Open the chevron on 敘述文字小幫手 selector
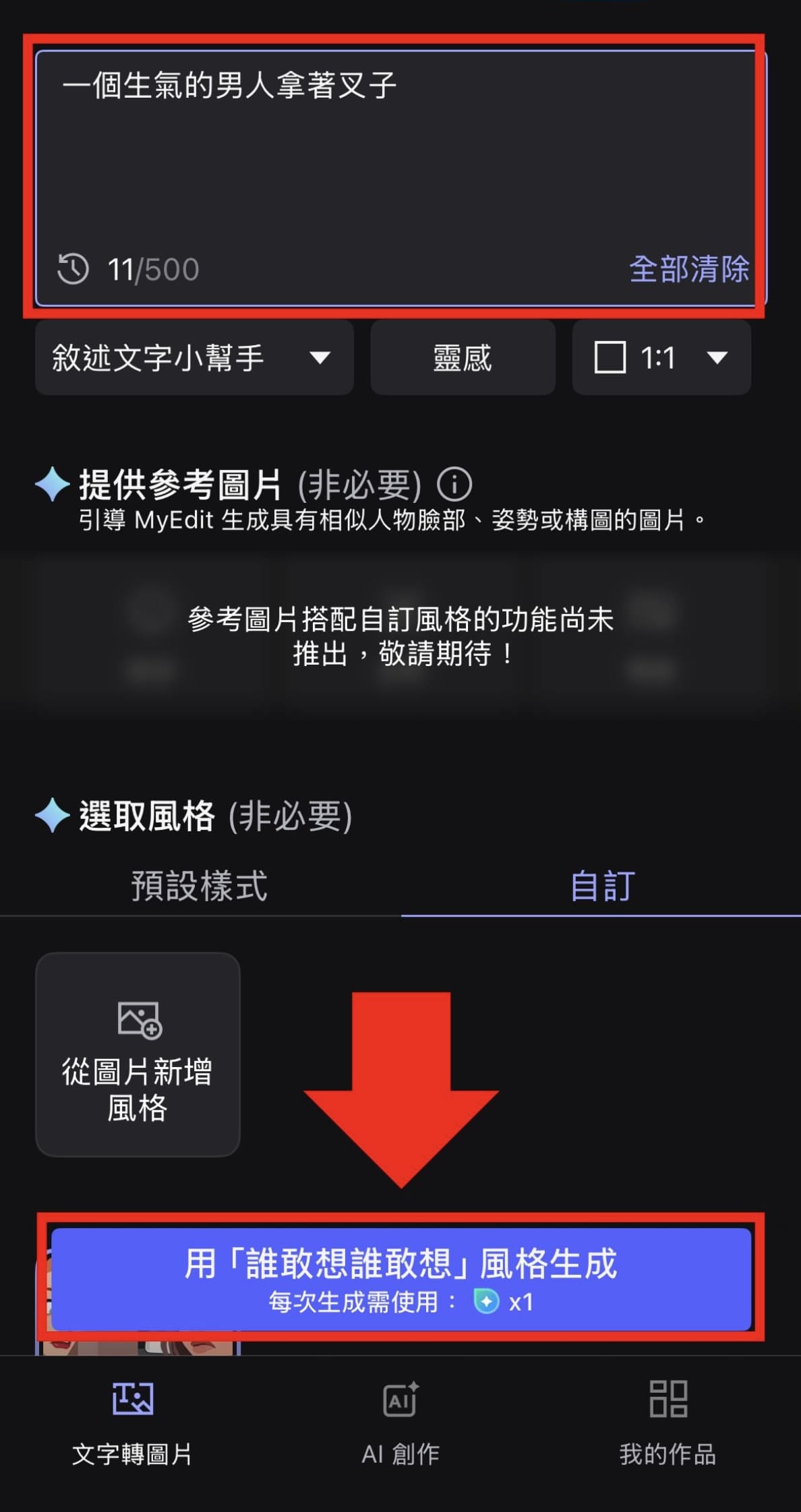Screen dimensions: 801x1512 (x=322, y=358)
